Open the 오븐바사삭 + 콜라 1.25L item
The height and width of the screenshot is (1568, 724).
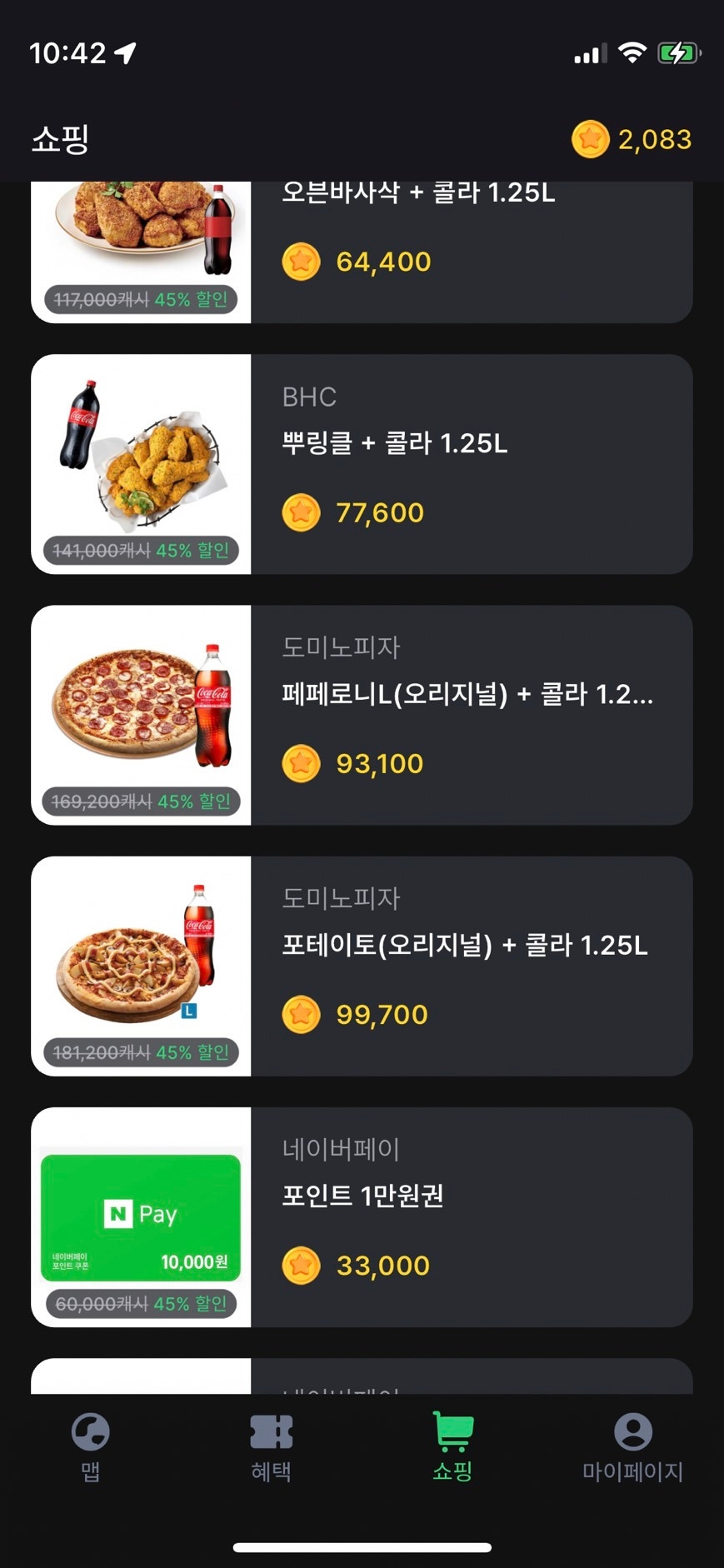pyautogui.click(x=362, y=252)
